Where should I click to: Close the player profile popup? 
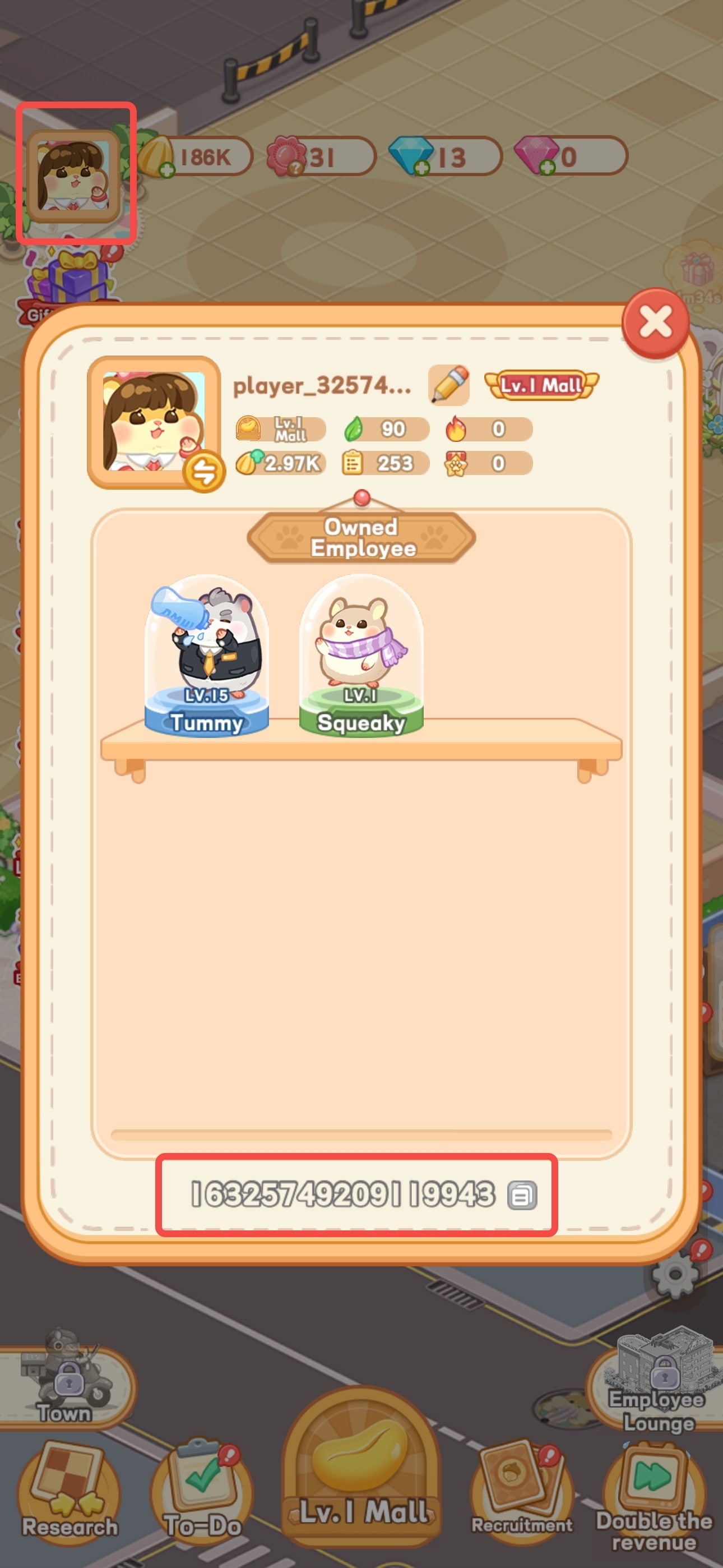click(655, 322)
